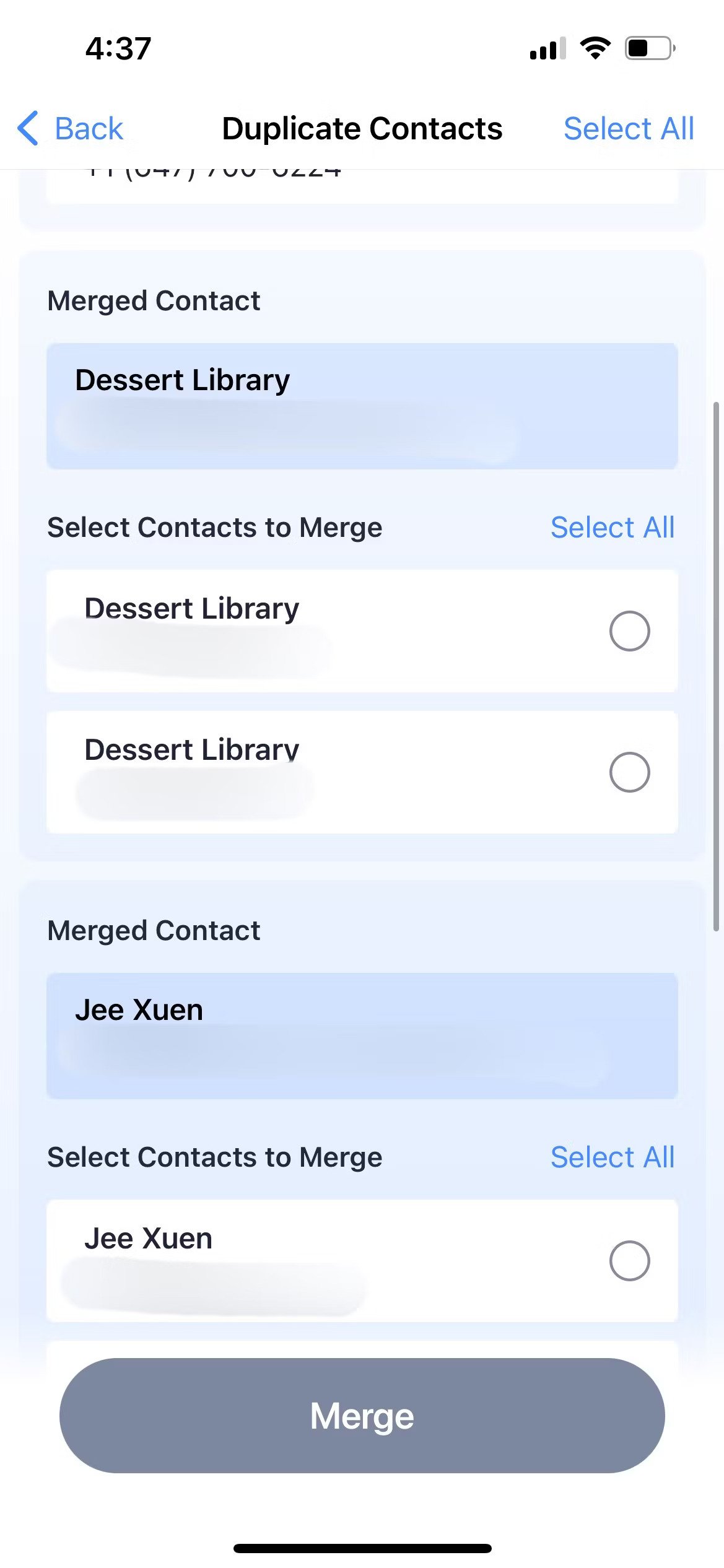Tap Select All in the top navigation bar
Image resolution: width=724 pixels, height=1568 pixels.
628,129
